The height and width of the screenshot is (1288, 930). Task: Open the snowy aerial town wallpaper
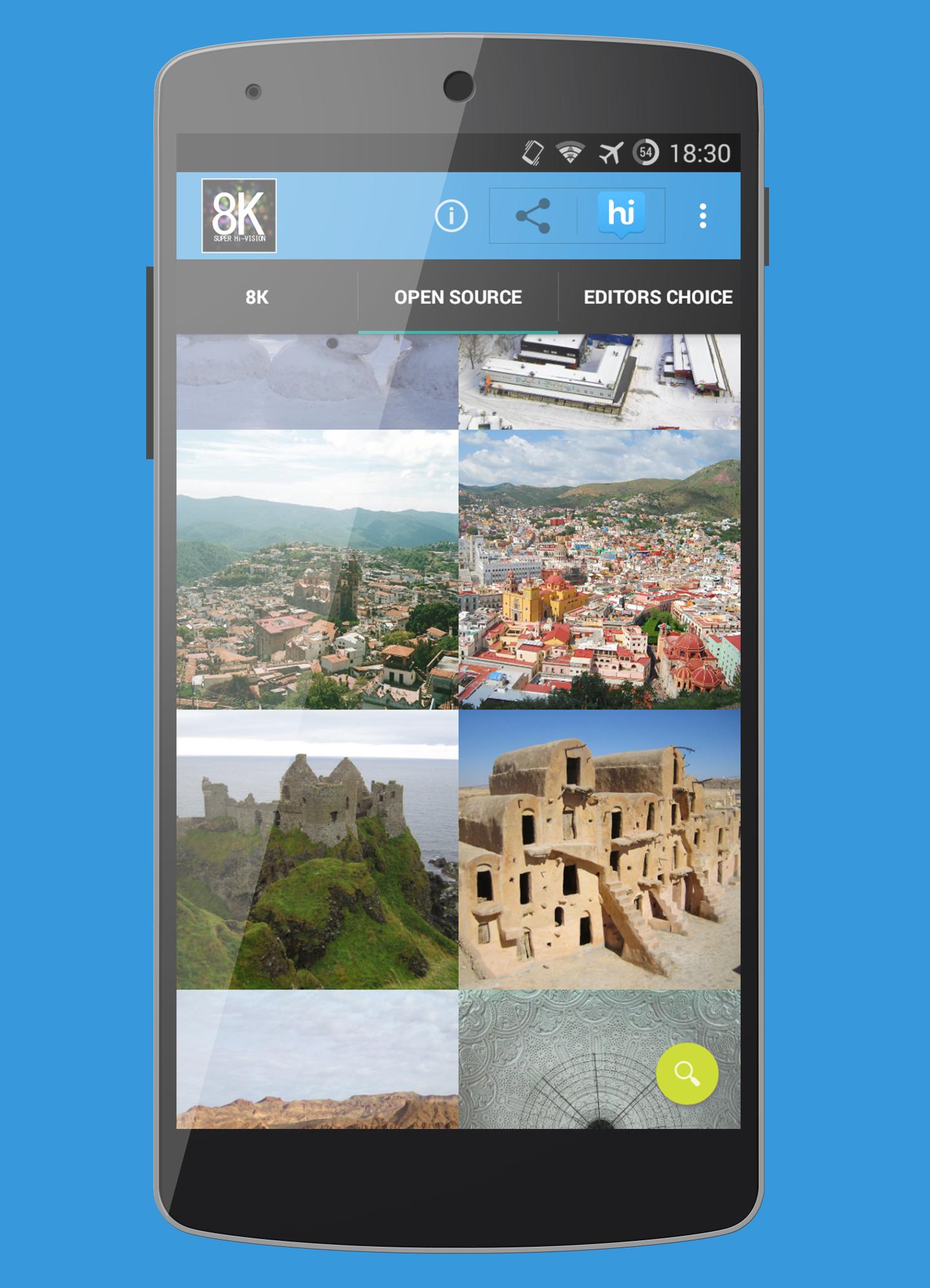point(599,380)
